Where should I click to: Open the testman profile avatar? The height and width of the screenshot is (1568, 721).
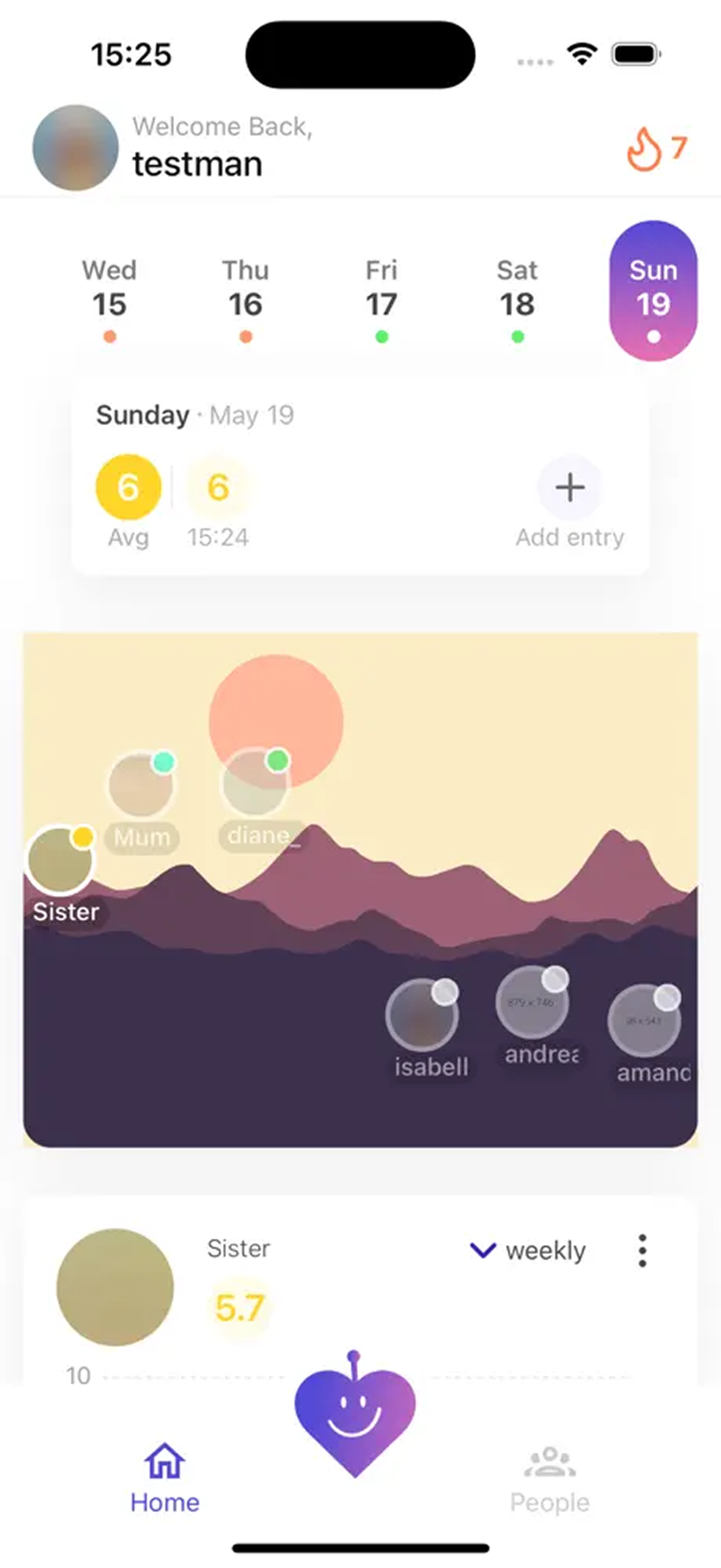(75, 148)
